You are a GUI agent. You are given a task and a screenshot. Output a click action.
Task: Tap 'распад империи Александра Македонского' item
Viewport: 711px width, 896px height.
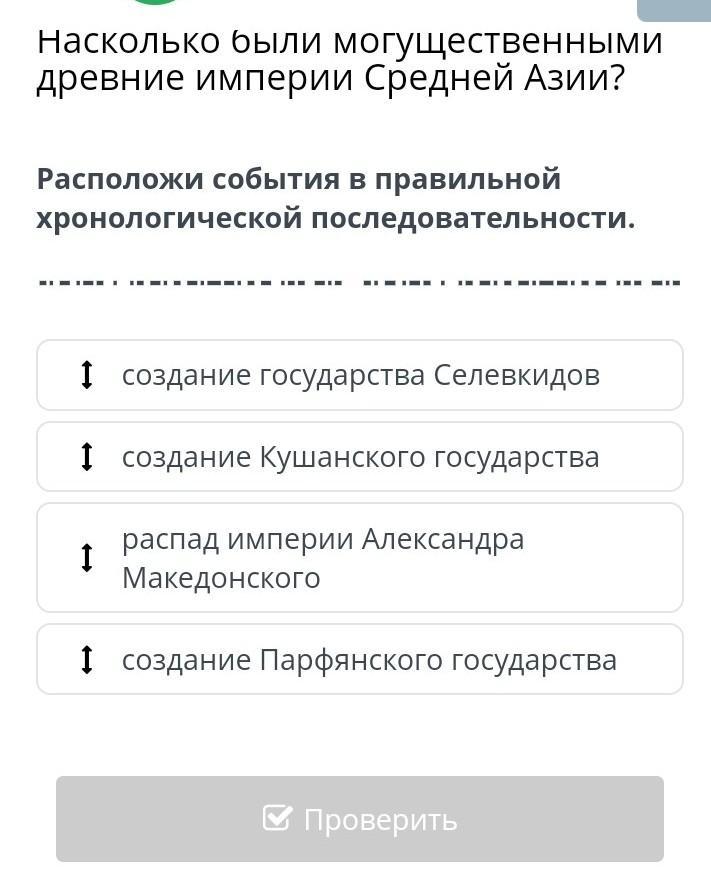point(360,558)
